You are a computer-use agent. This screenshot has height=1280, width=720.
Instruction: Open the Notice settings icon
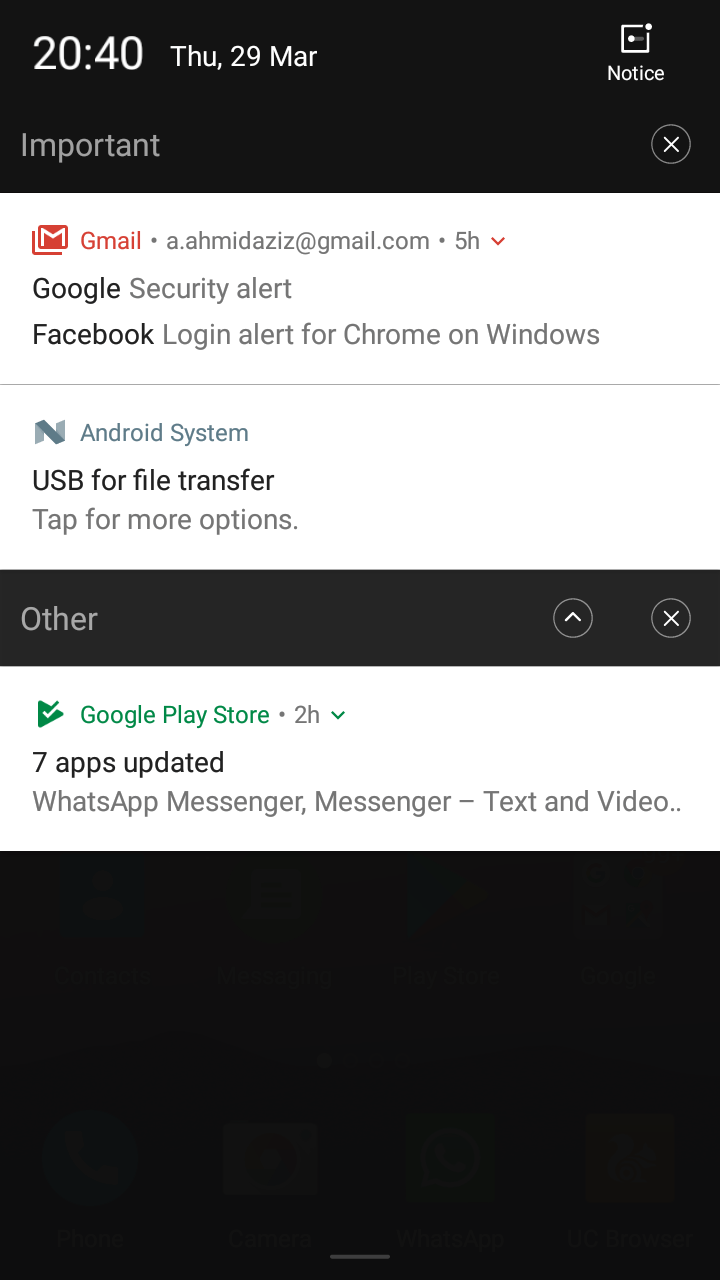tap(636, 53)
